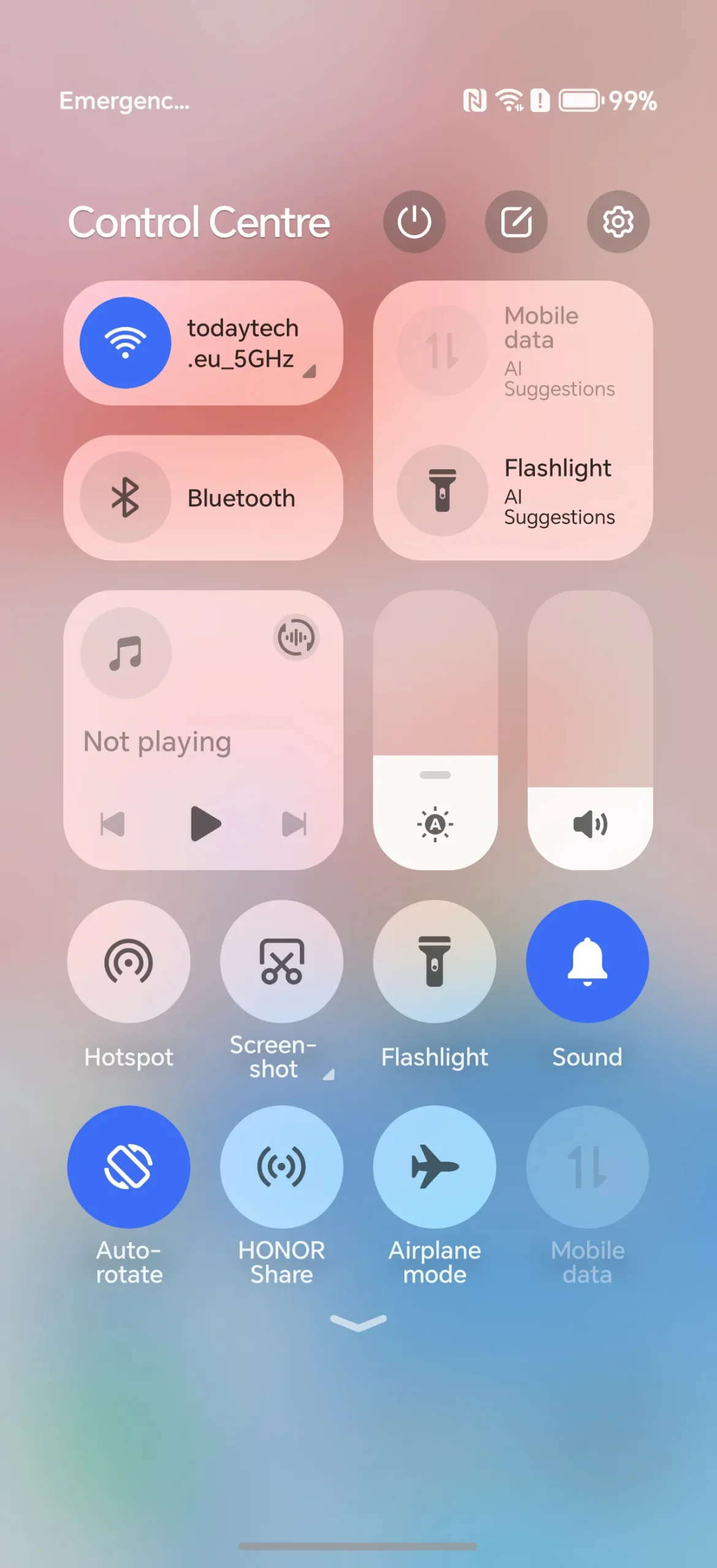Screen dimensions: 717x1568
Task: Open settings via the gear icon
Action: 618,222
